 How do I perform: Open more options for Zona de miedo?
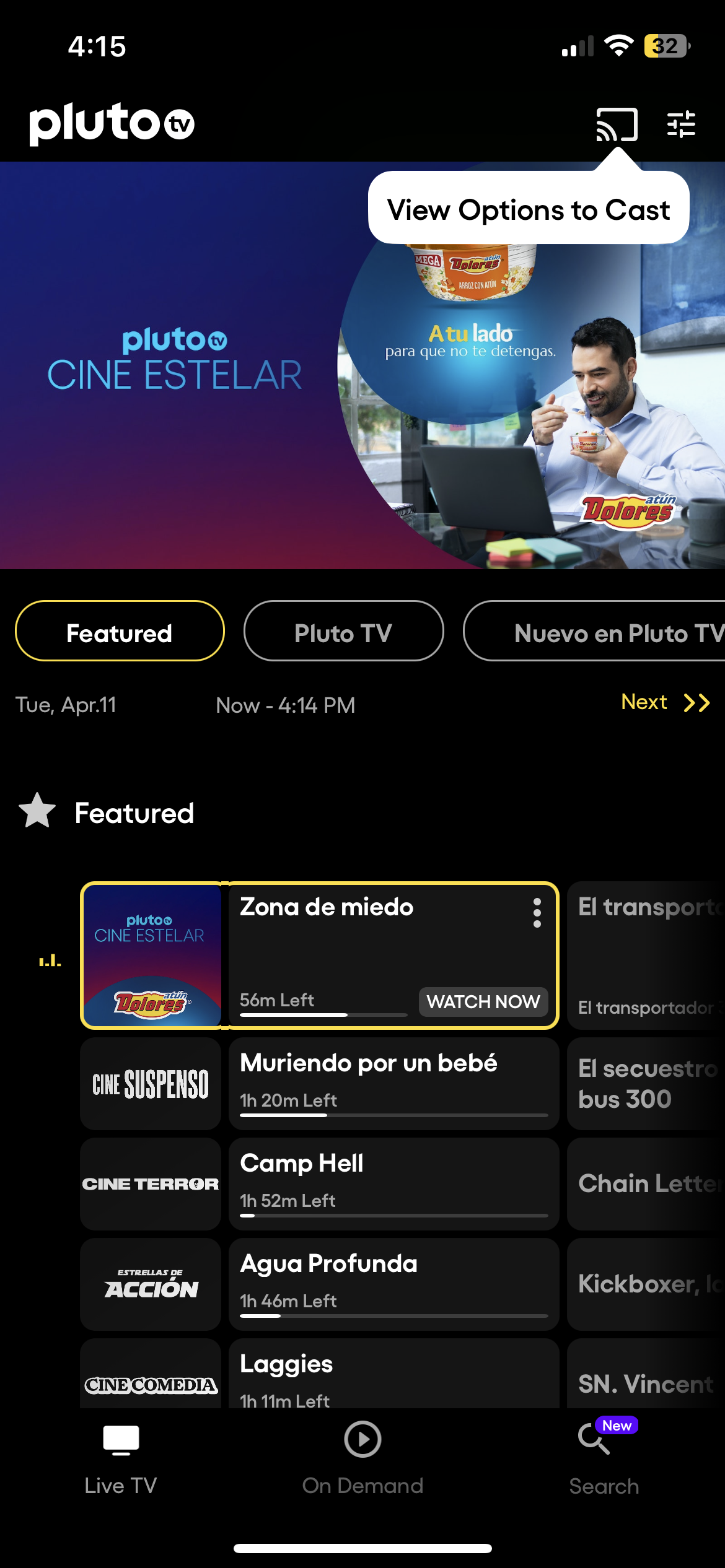[537, 913]
